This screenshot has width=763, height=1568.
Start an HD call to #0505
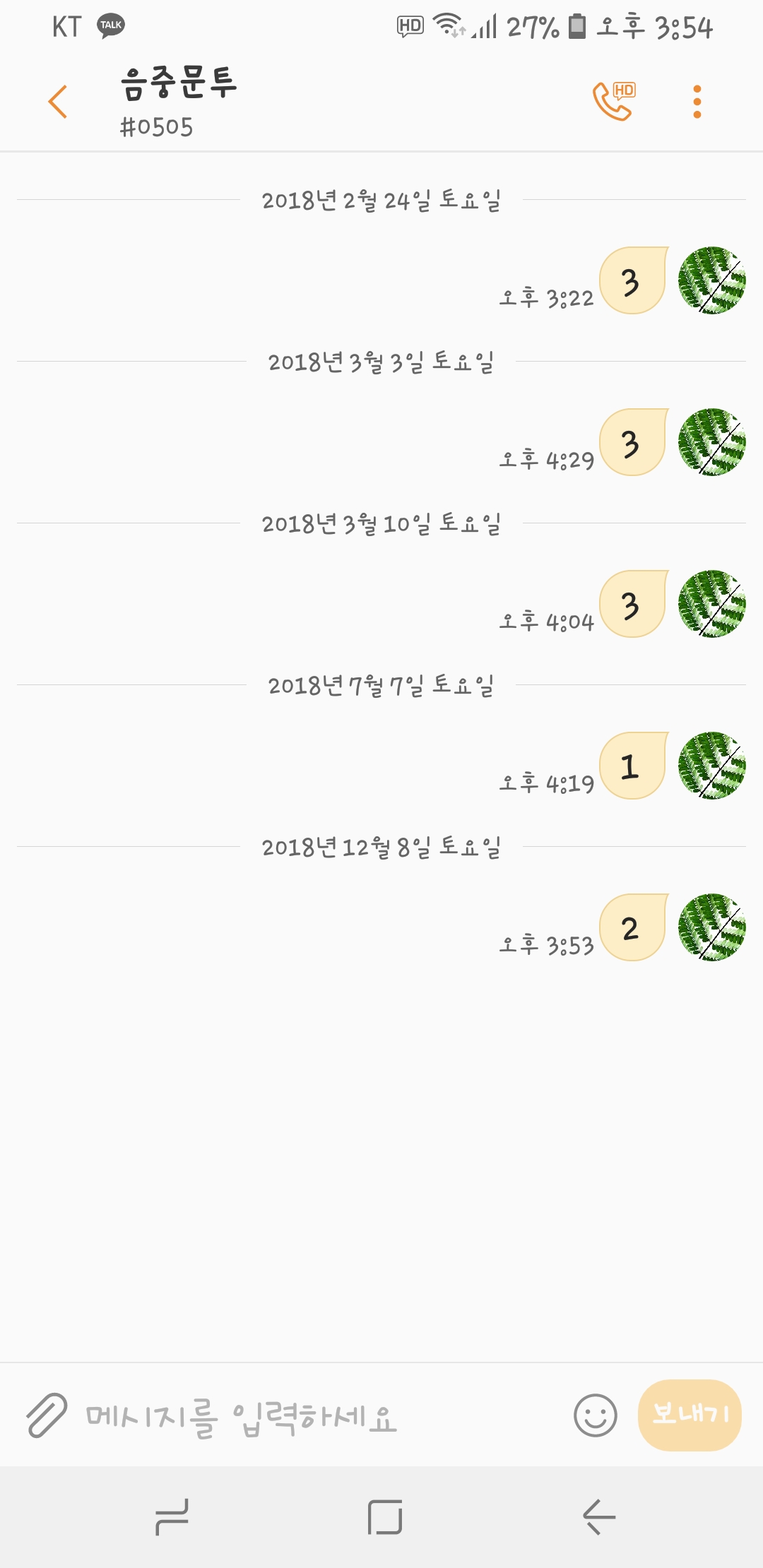613,102
